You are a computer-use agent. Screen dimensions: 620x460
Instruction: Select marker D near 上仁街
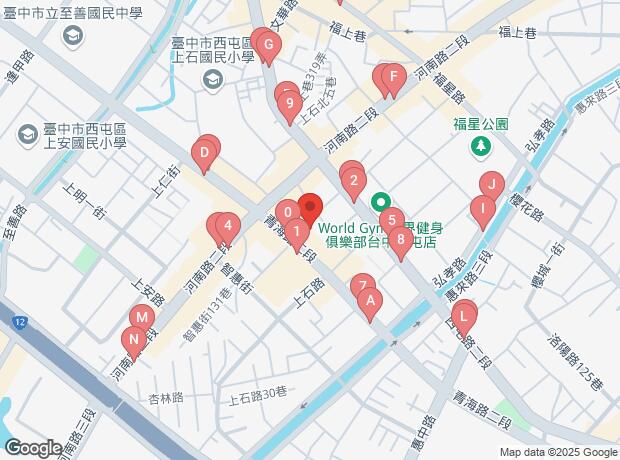204,153
